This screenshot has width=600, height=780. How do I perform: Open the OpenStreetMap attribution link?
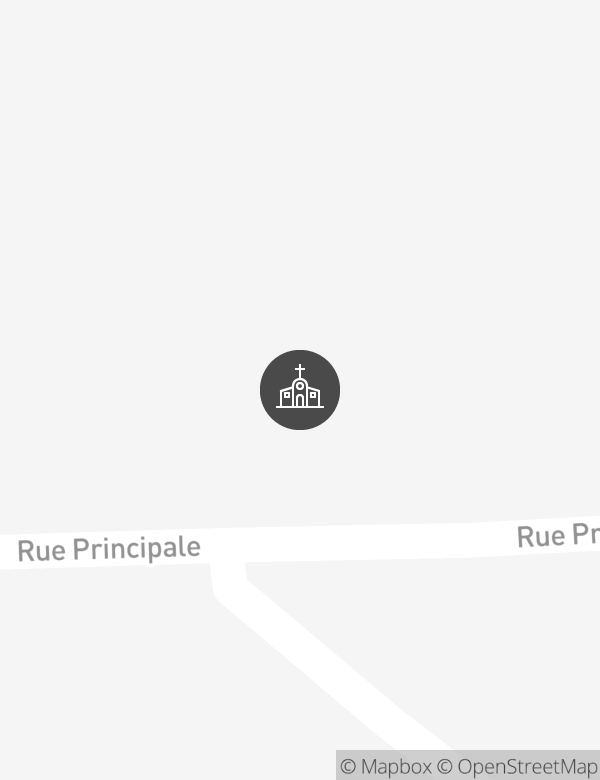pyautogui.click(x=518, y=767)
